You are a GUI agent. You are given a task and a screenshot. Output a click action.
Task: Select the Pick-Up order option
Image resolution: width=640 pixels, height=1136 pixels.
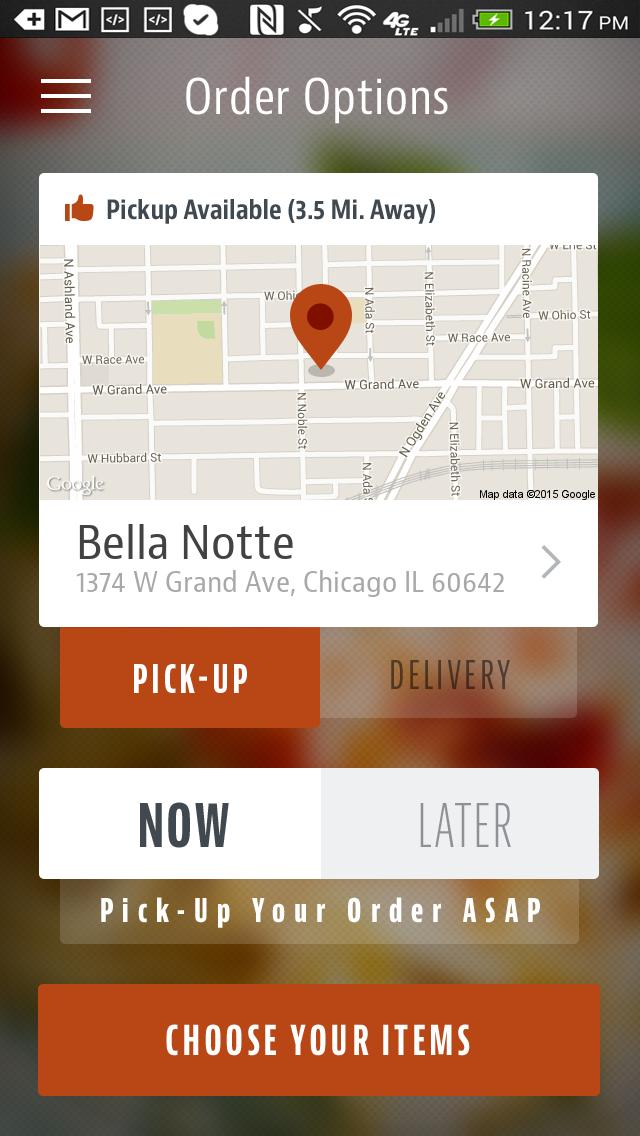(190, 677)
